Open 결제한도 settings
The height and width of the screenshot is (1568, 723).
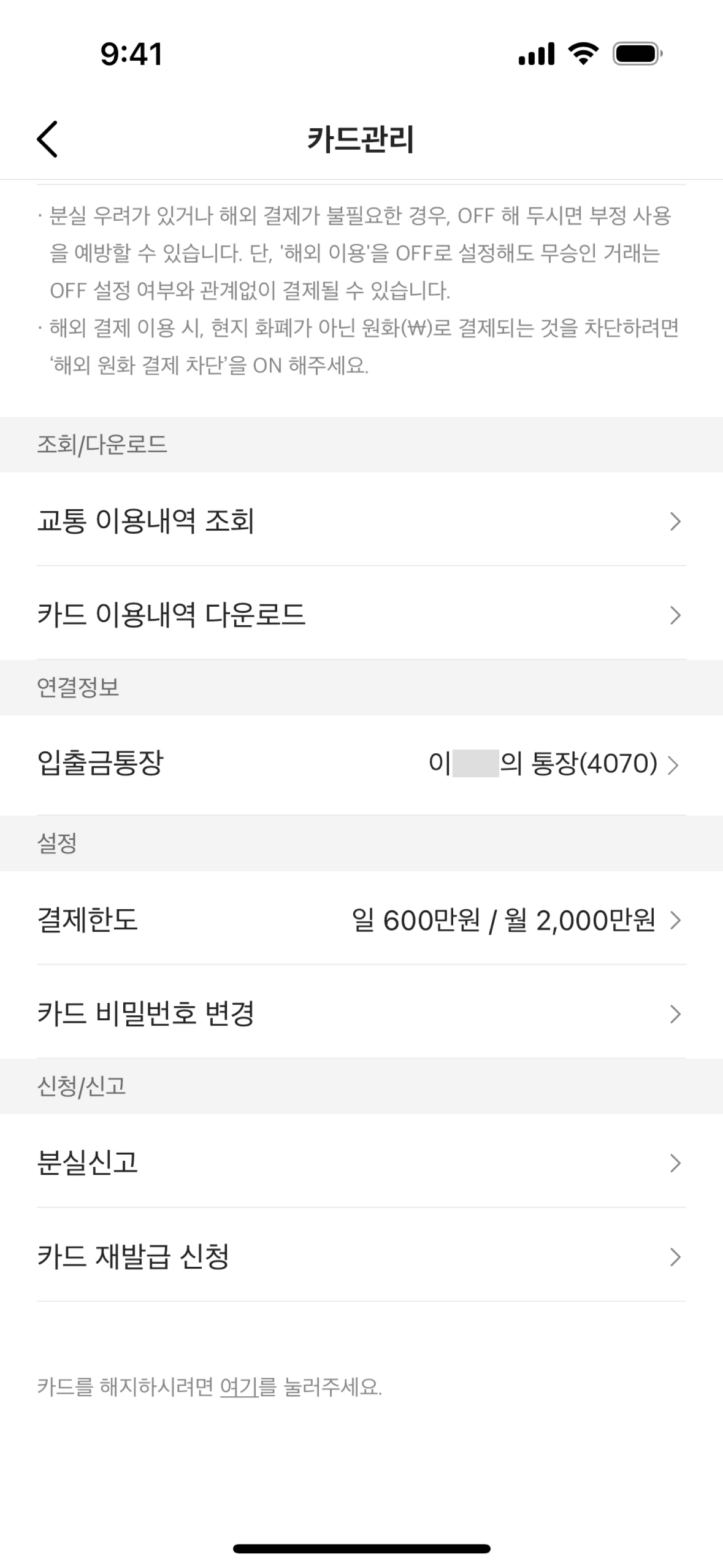point(361,920)
